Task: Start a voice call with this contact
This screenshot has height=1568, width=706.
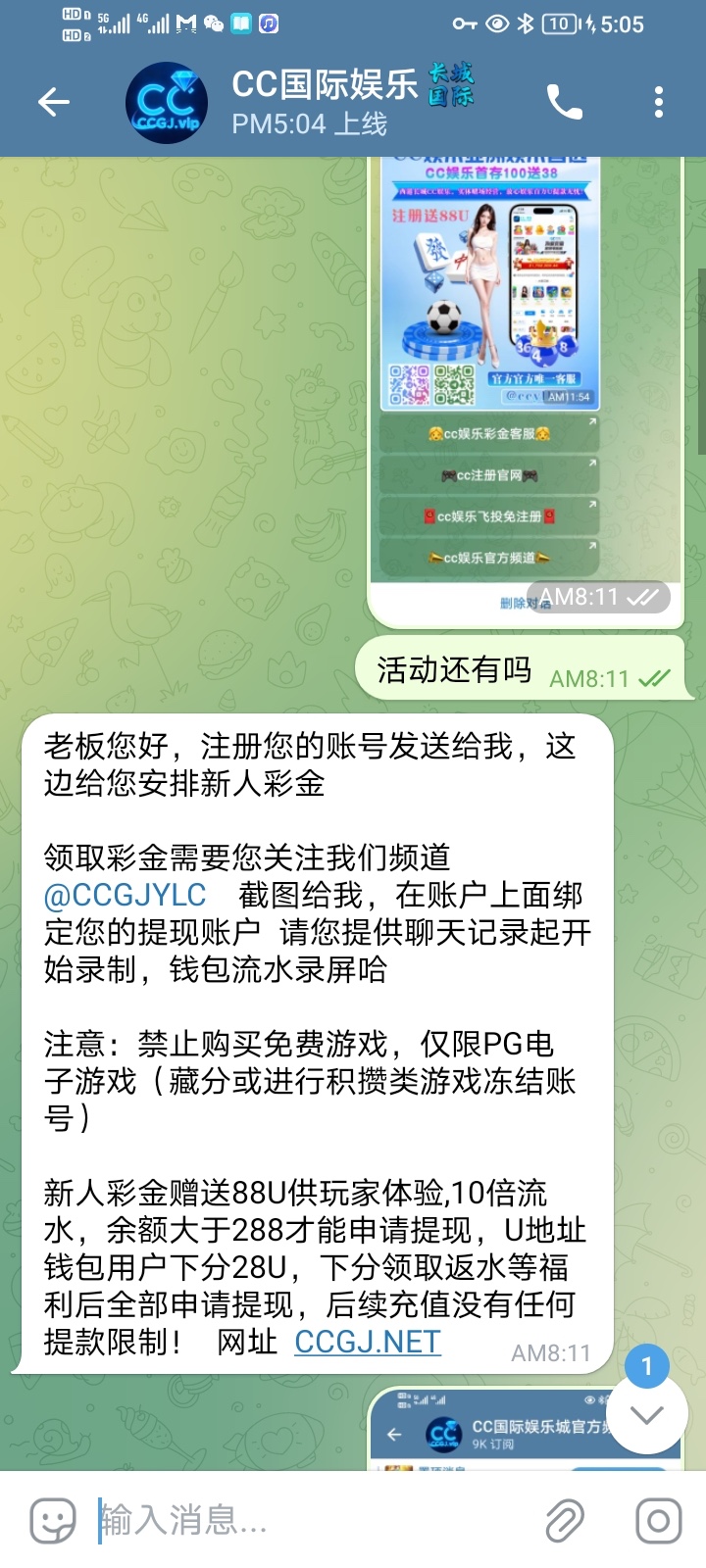Action: 565,102
